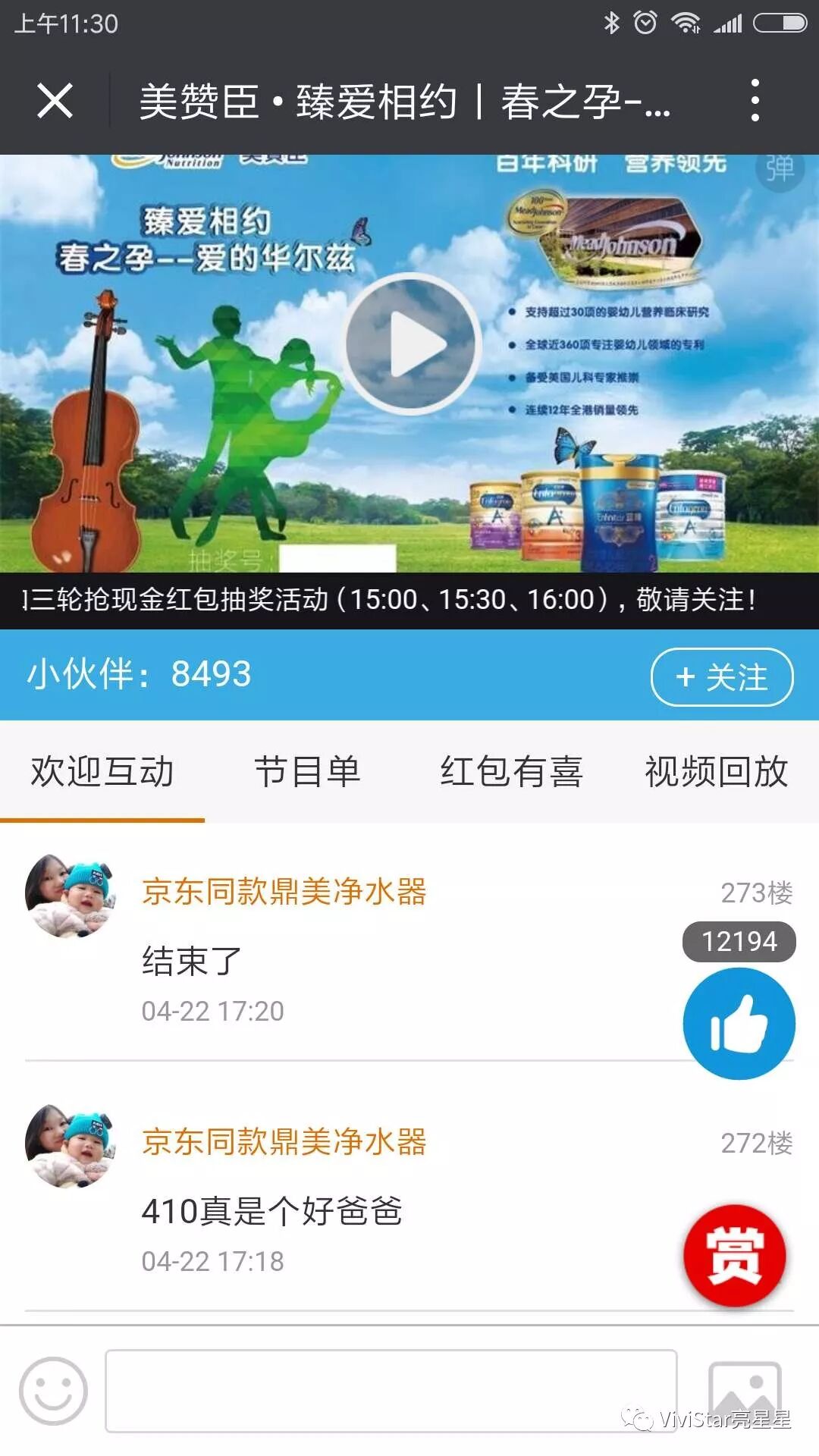Close the live stream page
The image size is (819, 1456).
pos(55,101)
